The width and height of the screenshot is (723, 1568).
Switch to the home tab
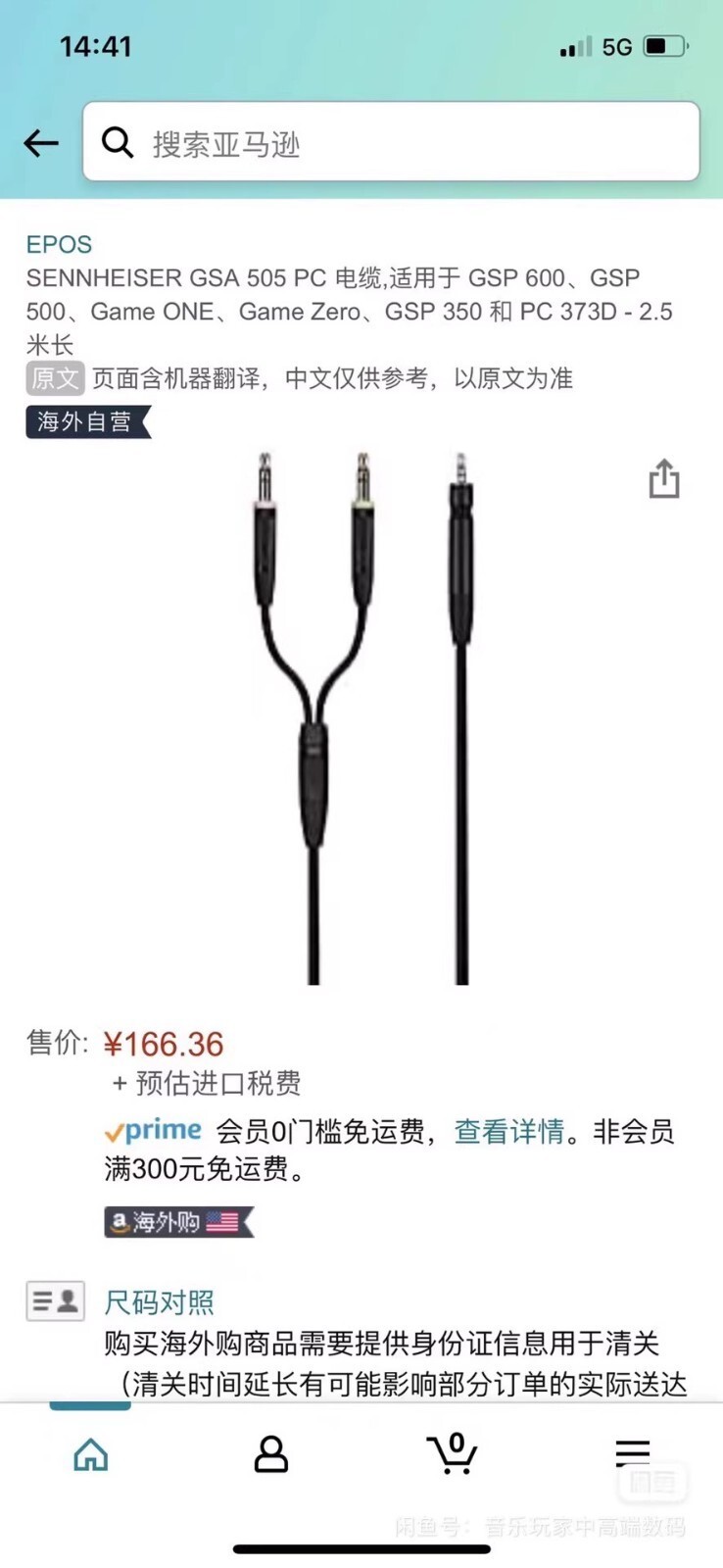pos(91,1454)
